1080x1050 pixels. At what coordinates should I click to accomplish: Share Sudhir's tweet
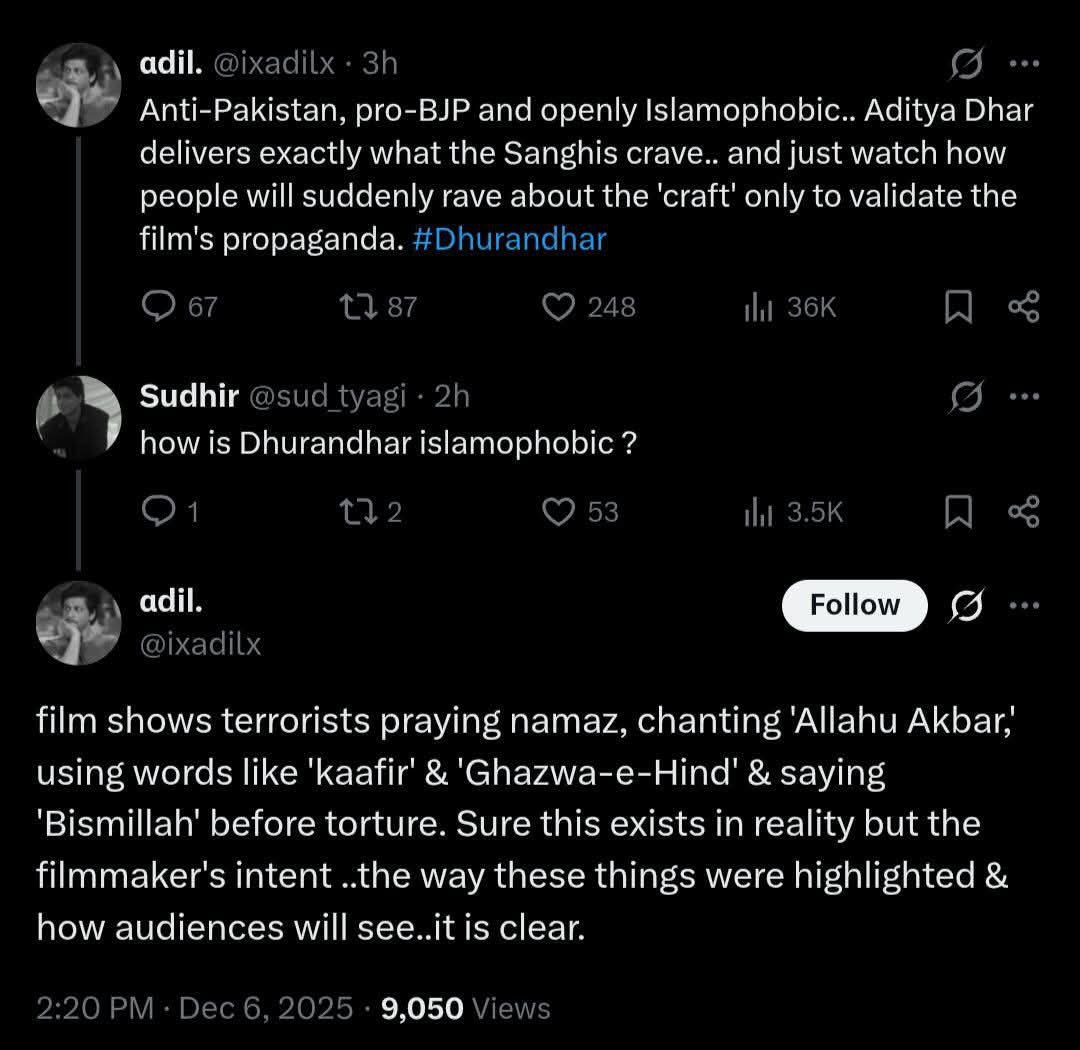(1024, 512)
